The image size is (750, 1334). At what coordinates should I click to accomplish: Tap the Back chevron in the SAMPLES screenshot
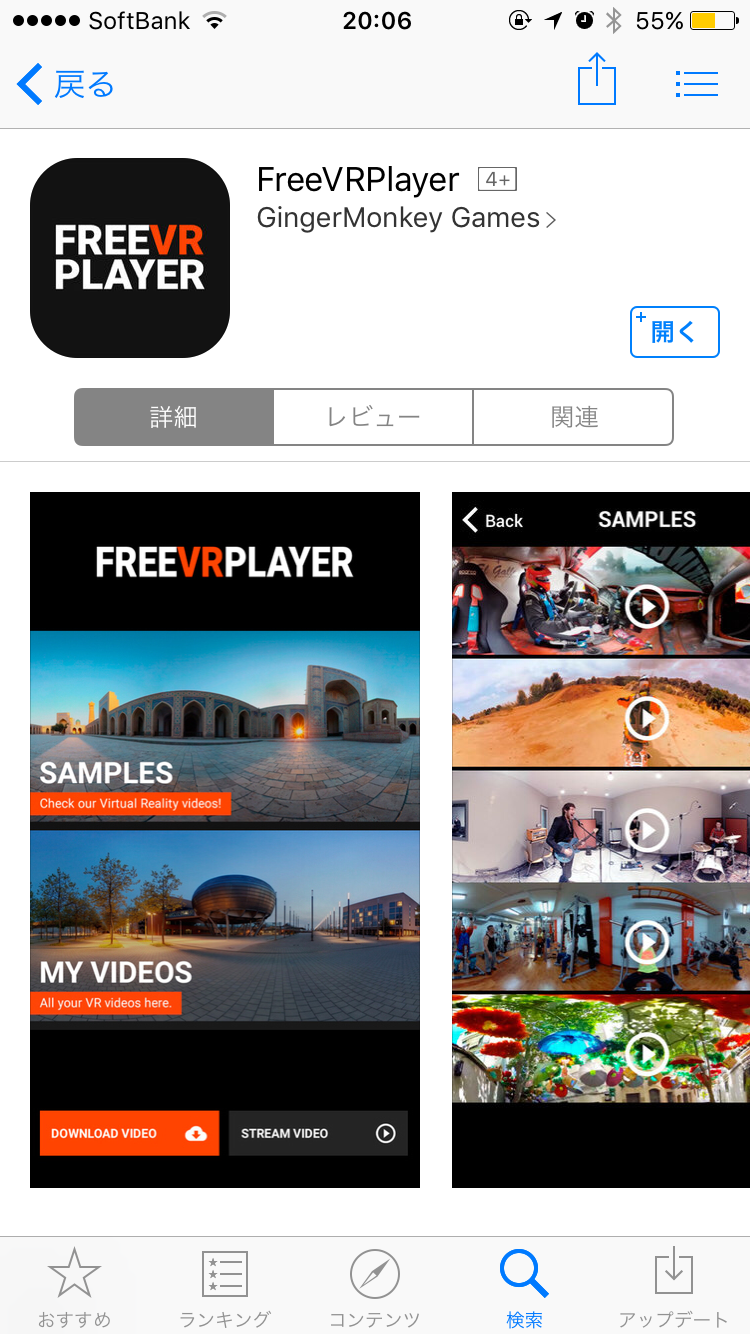(470, 520)
